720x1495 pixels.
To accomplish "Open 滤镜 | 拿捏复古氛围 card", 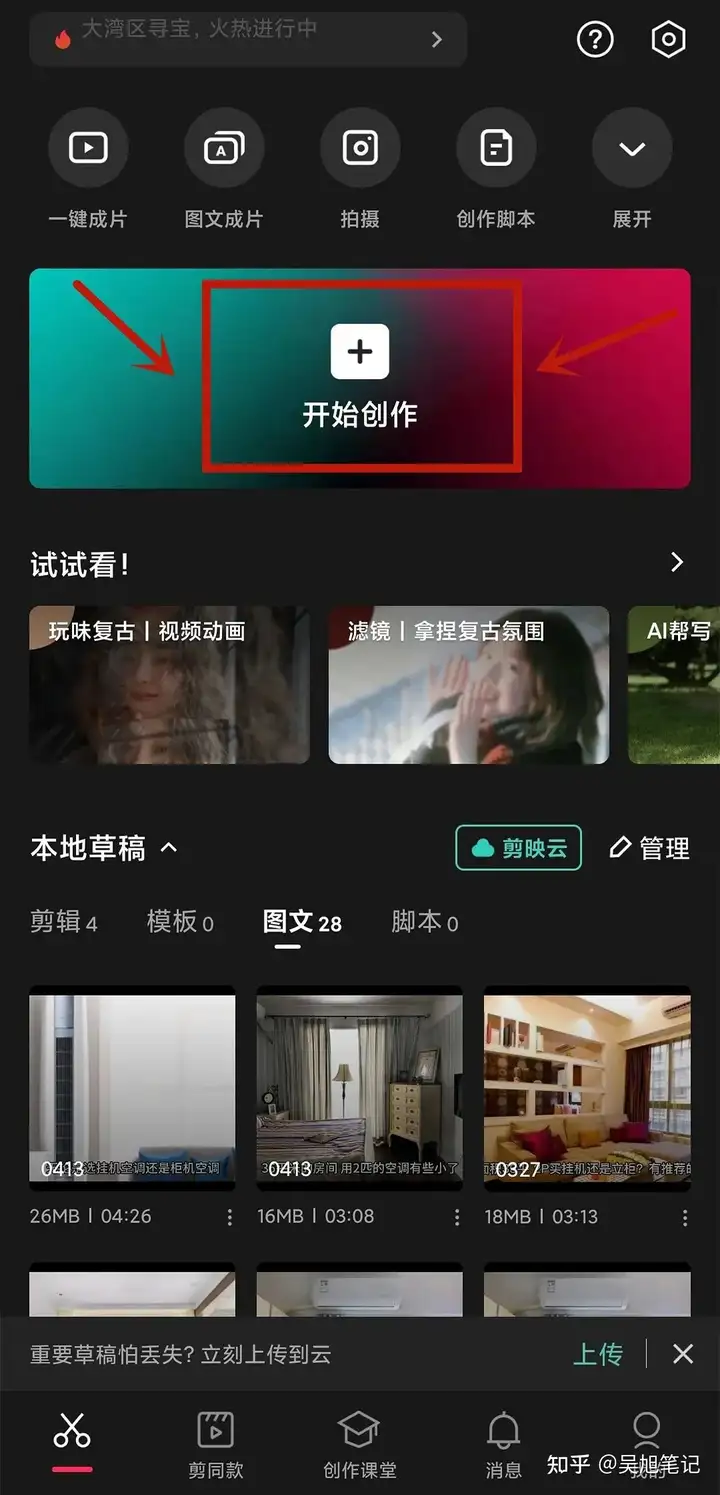I will pos(468,685).
